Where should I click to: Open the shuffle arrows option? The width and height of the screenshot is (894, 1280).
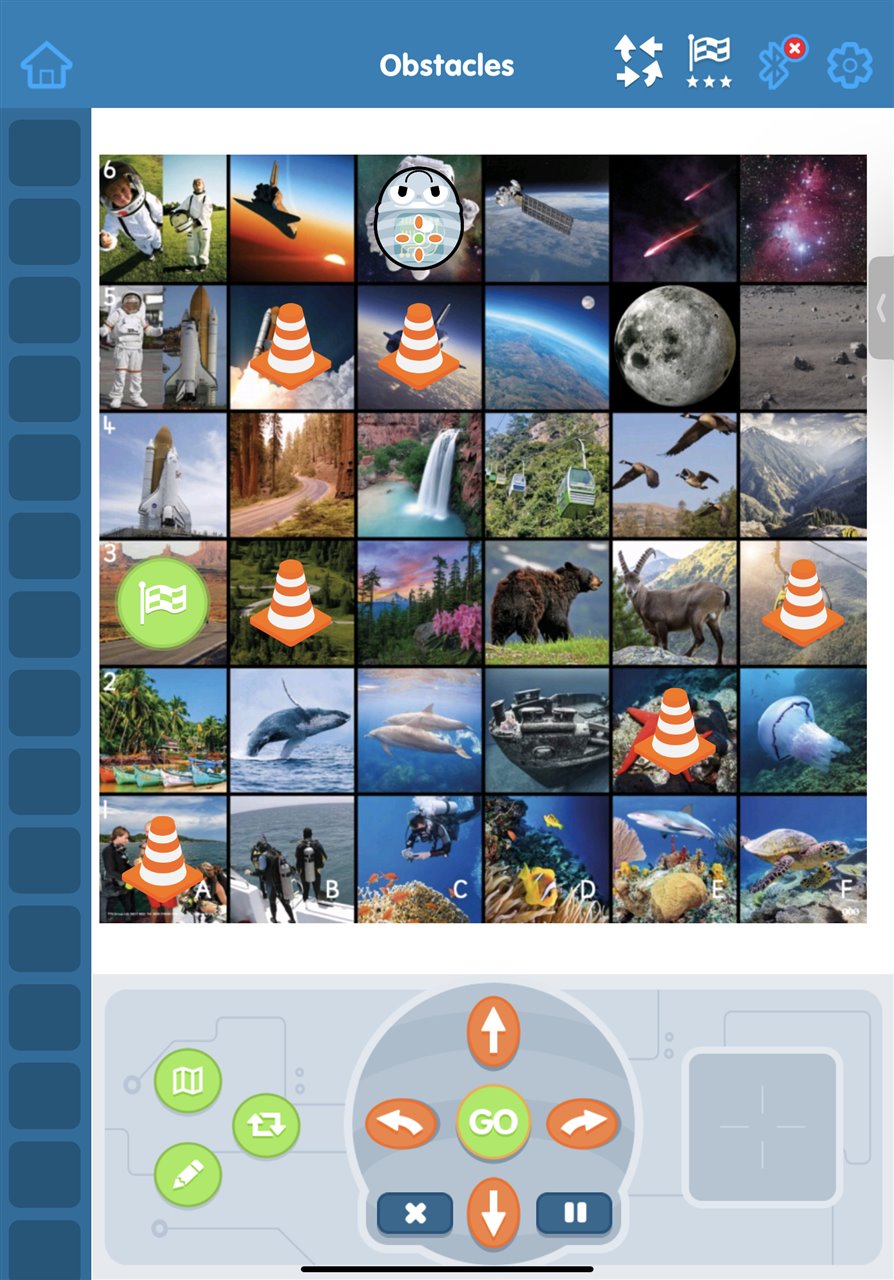click(639, 62)
